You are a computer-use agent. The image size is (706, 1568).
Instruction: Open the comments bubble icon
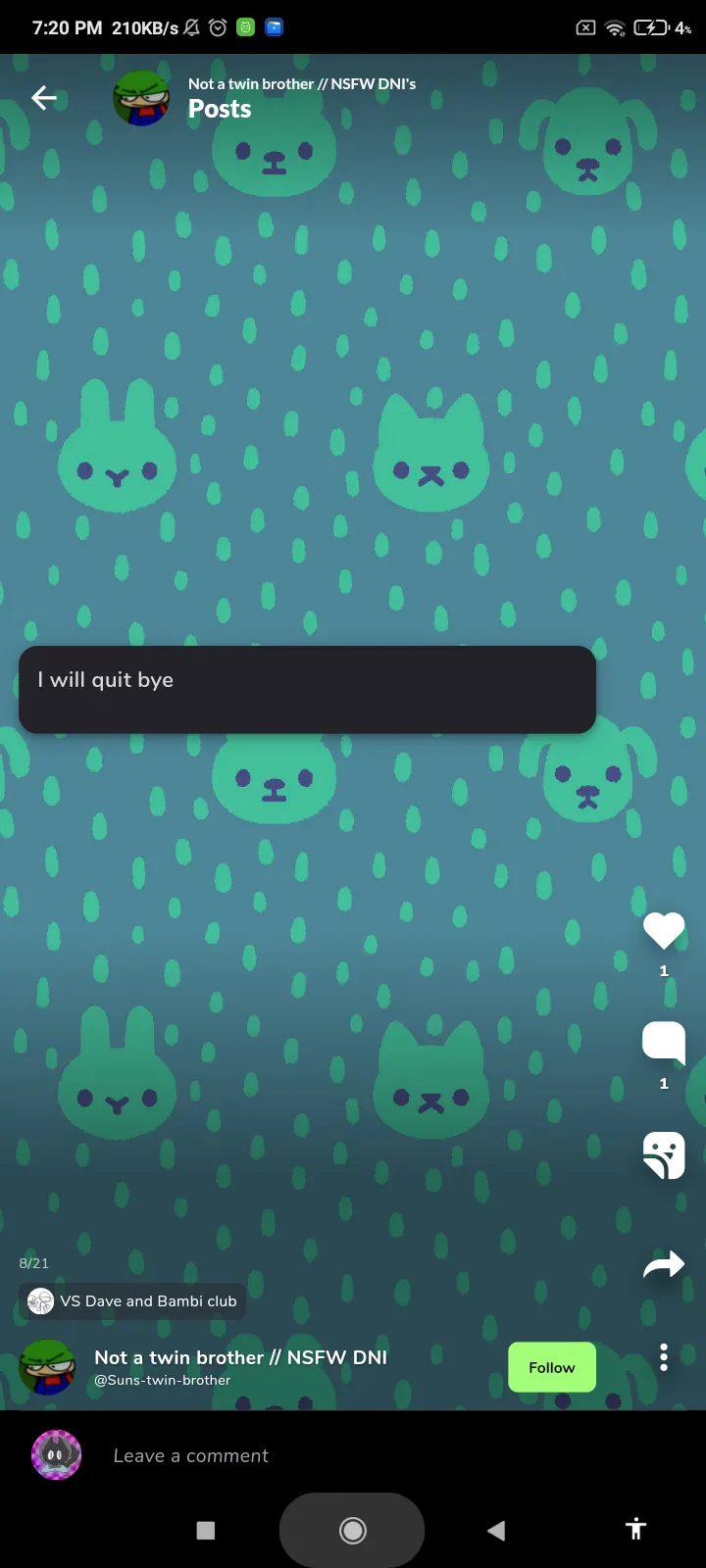click(664, 1043)
